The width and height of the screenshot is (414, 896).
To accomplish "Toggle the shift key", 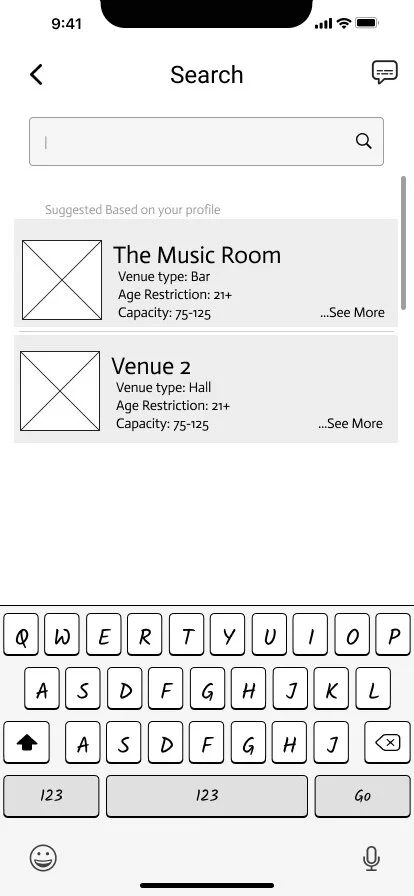I will [x=27, y=742].
